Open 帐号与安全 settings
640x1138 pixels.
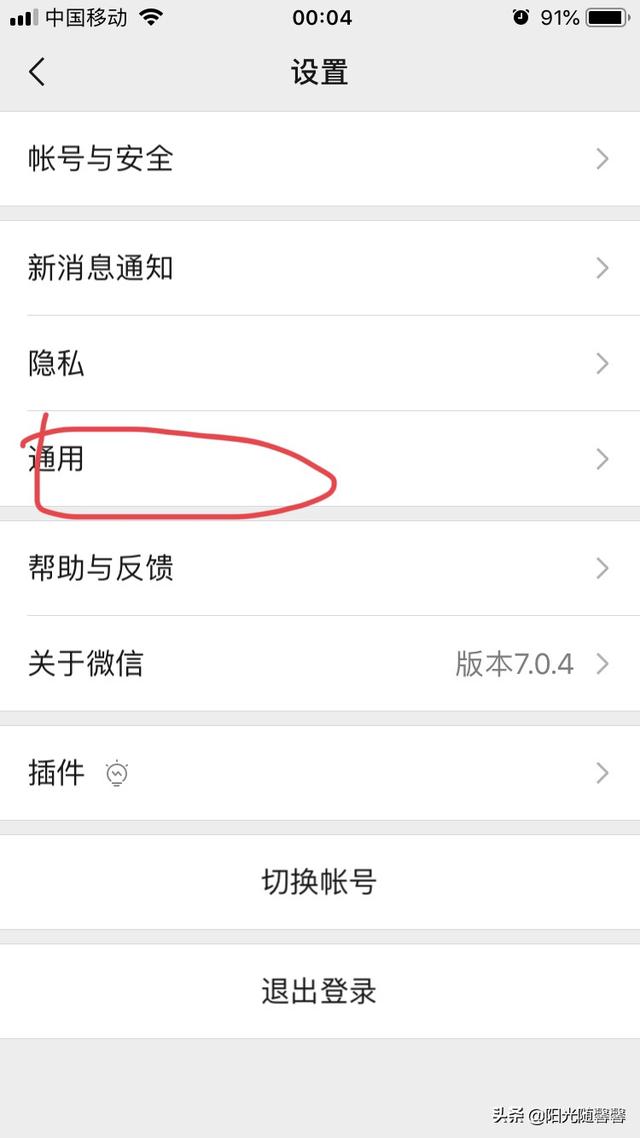[x=320, y=159]
